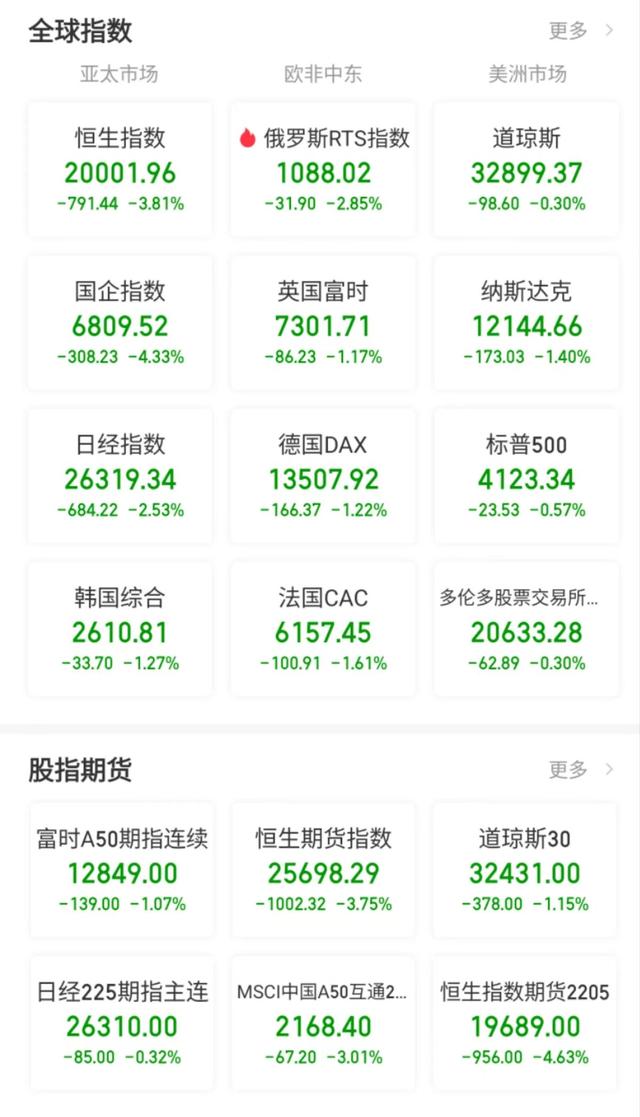Screen dimensions: 640x1117
Task: Open the 道琼斯 index card
Action: coord(526,170)
